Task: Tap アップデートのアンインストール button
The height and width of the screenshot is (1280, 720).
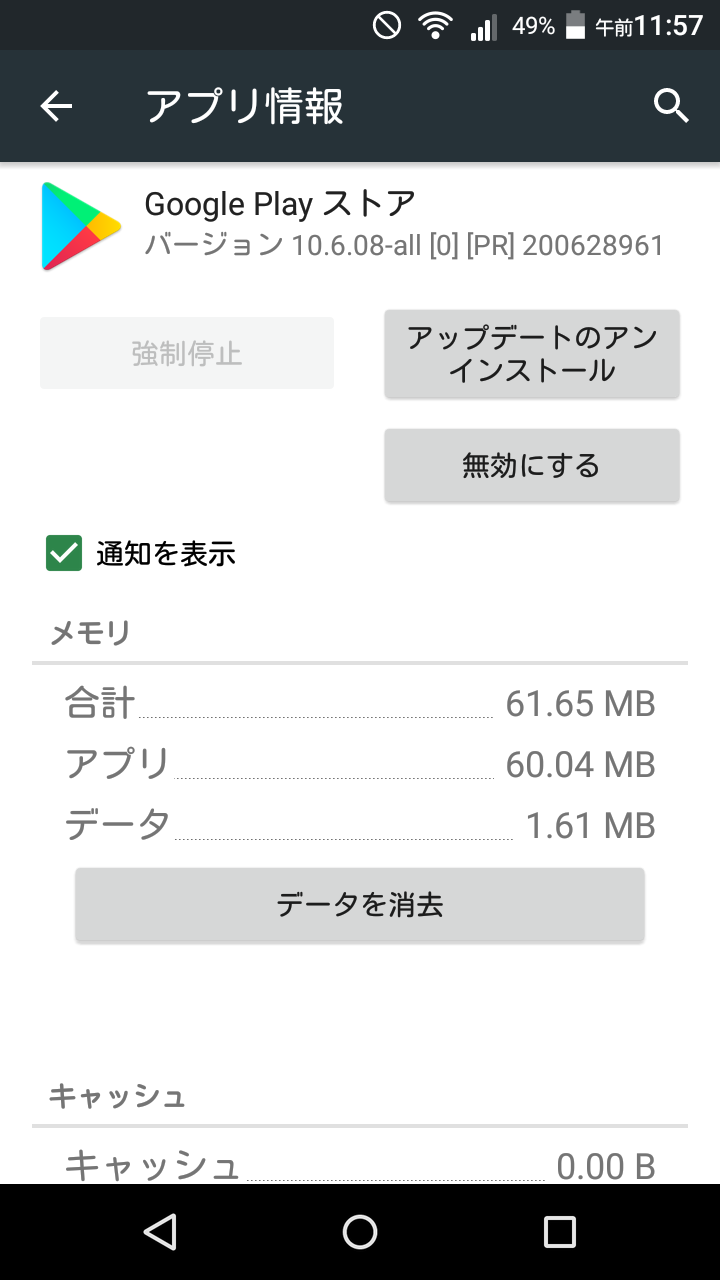Action: click(532, 354)
